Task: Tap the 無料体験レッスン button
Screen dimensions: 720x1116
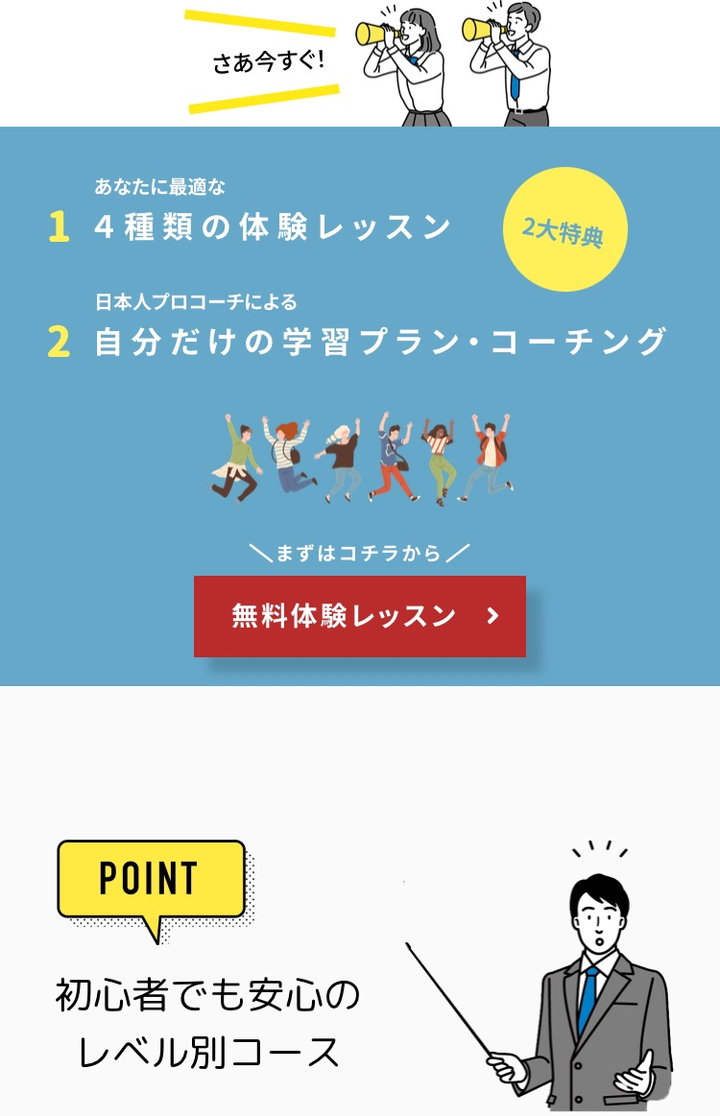Action: click(360, 616)
